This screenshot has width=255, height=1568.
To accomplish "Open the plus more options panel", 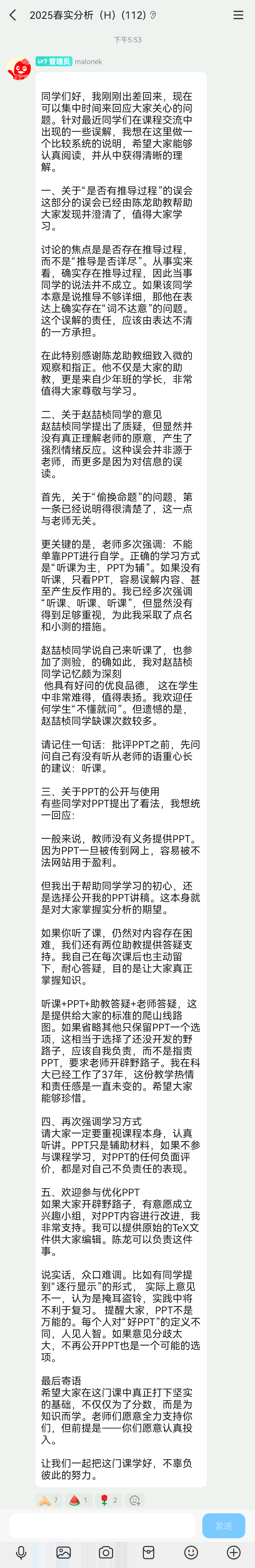I will [234, 1552].
